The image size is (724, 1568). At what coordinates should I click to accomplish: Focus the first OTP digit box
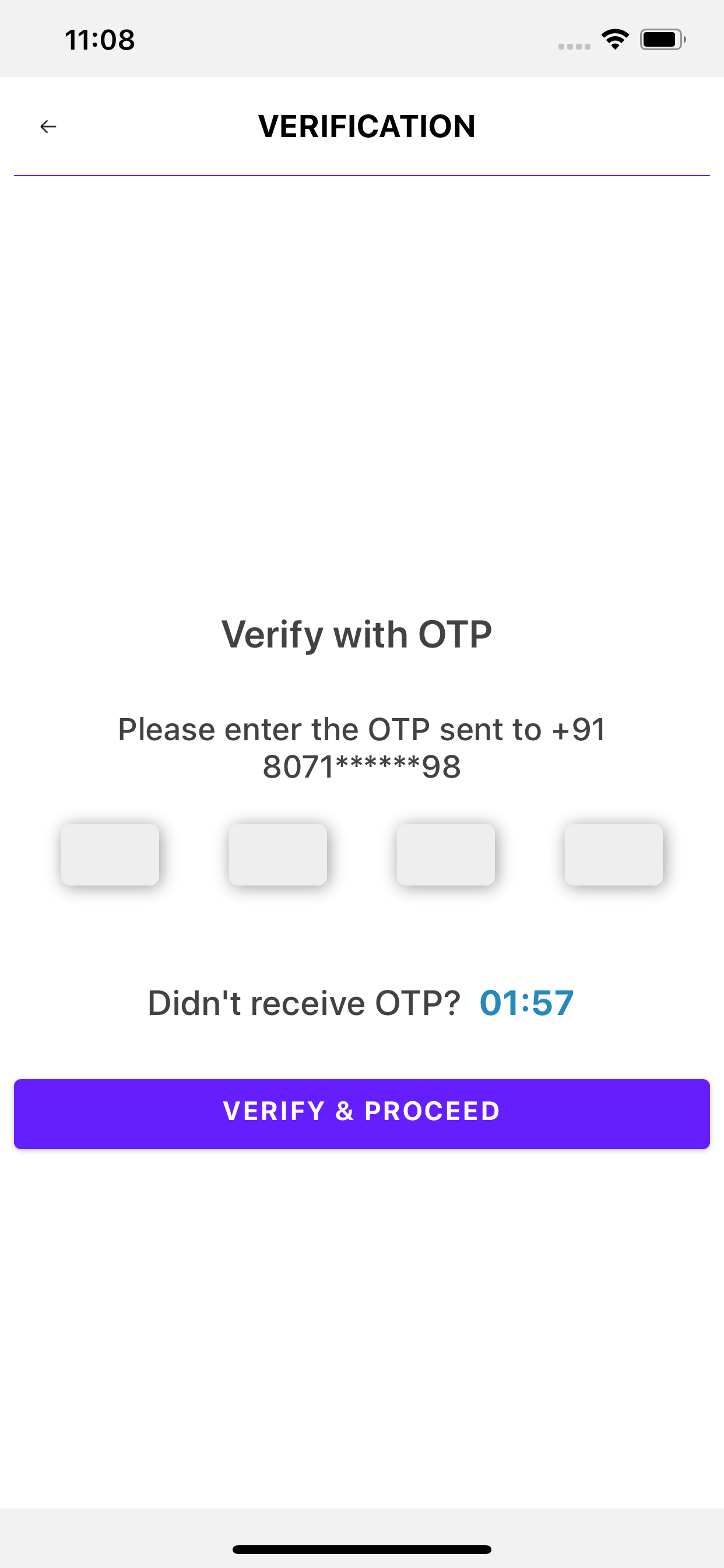pyautogui.click(x=110, y=854)
